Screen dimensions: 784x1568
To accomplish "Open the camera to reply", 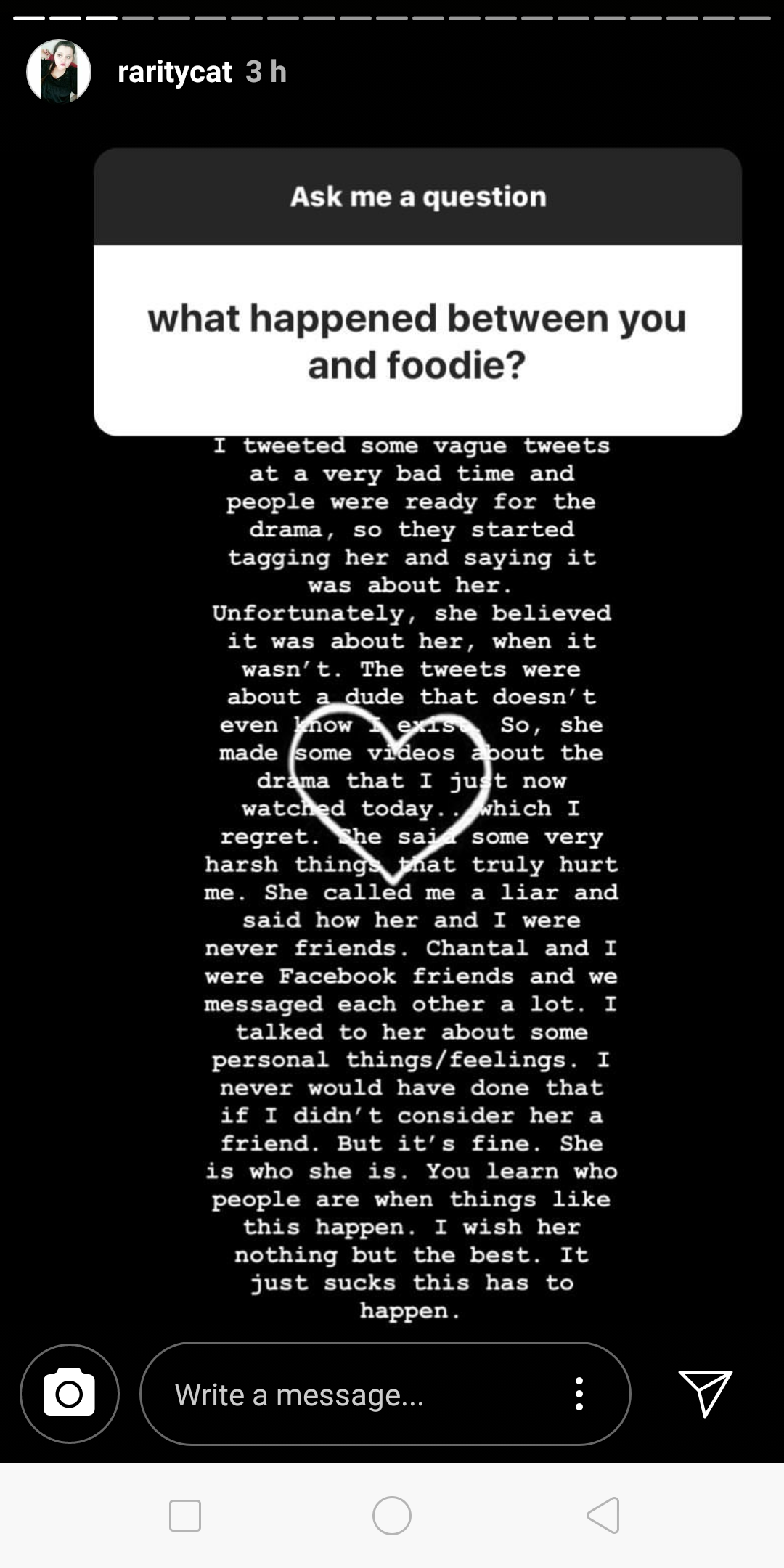I will point(70,1394).
